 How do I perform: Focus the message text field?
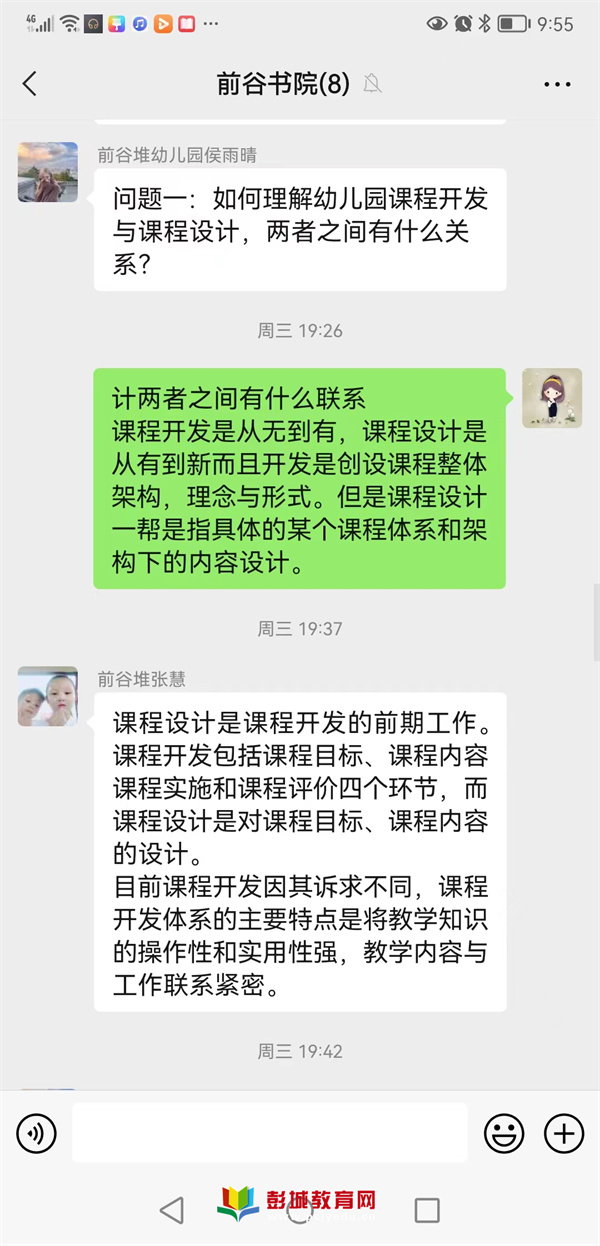[270, 1133]
